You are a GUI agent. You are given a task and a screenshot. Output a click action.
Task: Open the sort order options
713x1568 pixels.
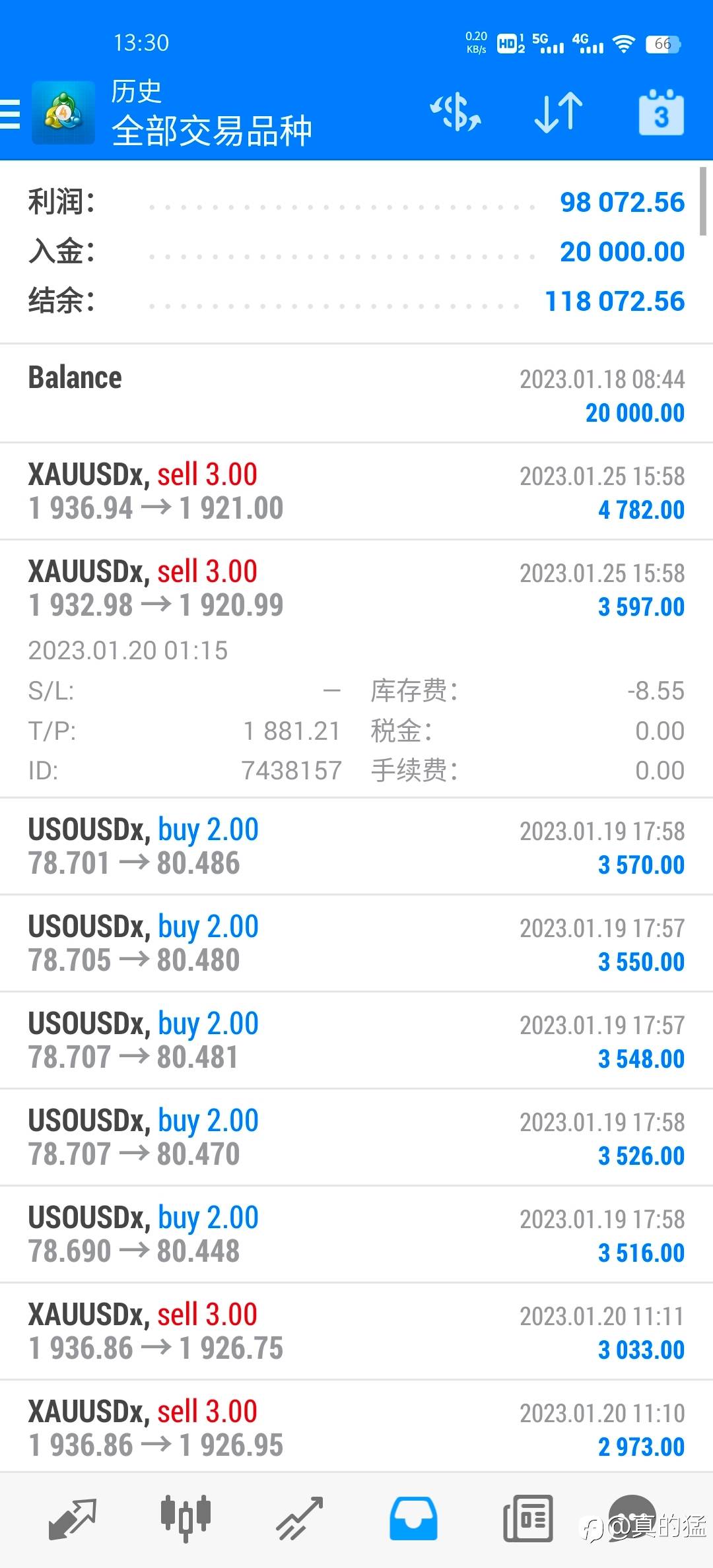coord(558,114)
